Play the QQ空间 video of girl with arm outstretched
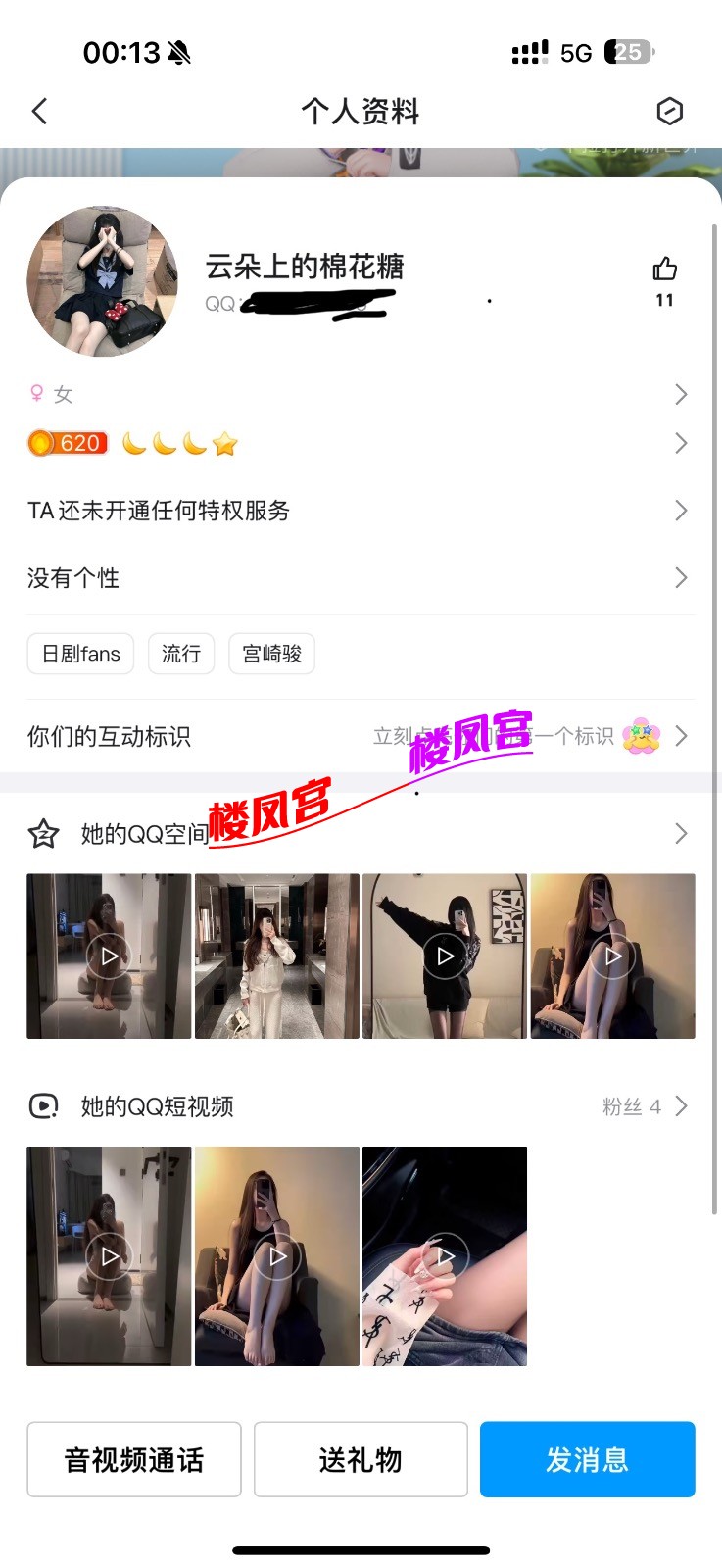This screenshot has height=1568, width=722. (x=445, y=955)
